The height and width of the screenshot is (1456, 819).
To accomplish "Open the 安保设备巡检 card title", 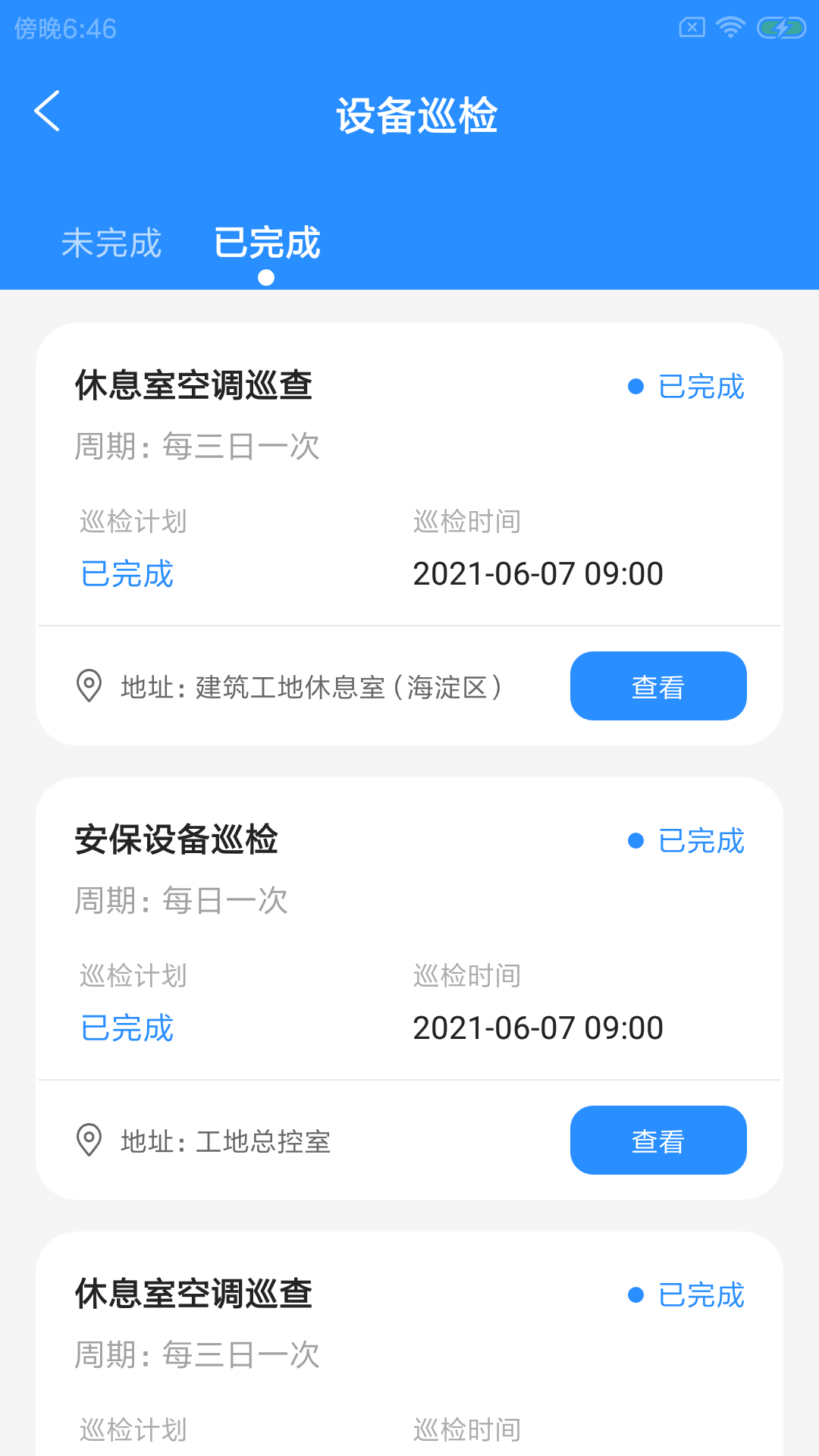I will [178, 840].
